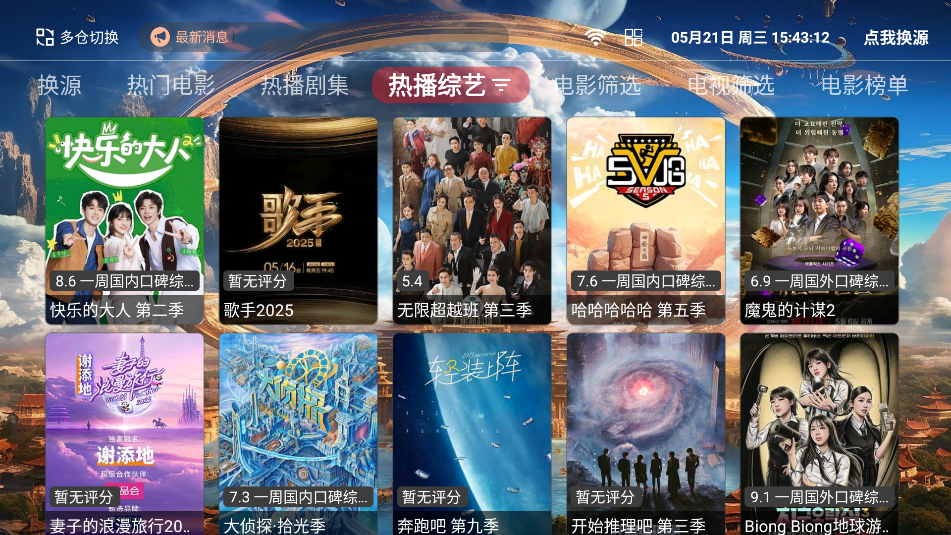
Task: Switch to the 换源 tab
Action: [60, 85]
